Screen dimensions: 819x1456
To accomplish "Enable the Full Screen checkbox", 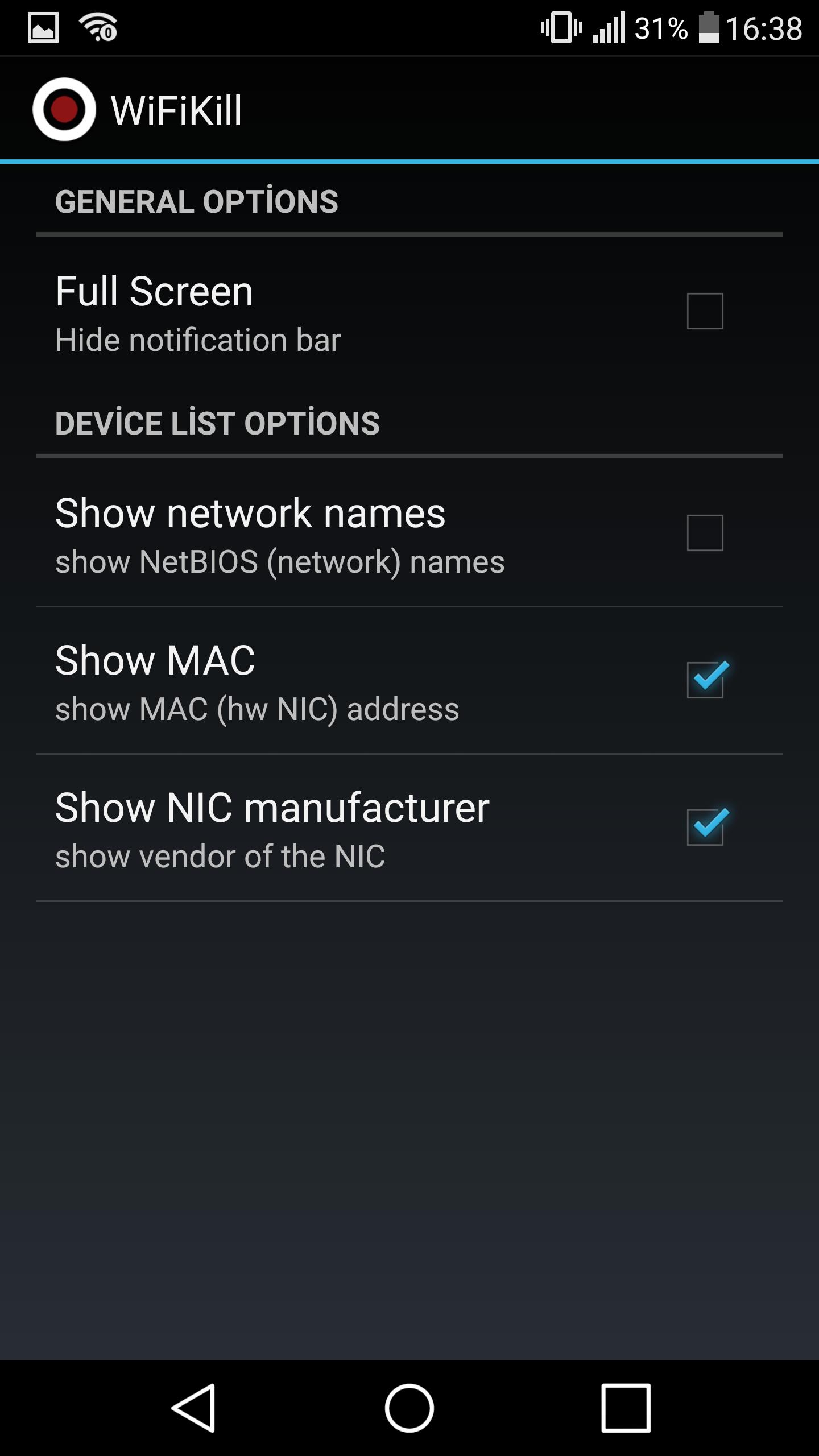I will [705, 311].
